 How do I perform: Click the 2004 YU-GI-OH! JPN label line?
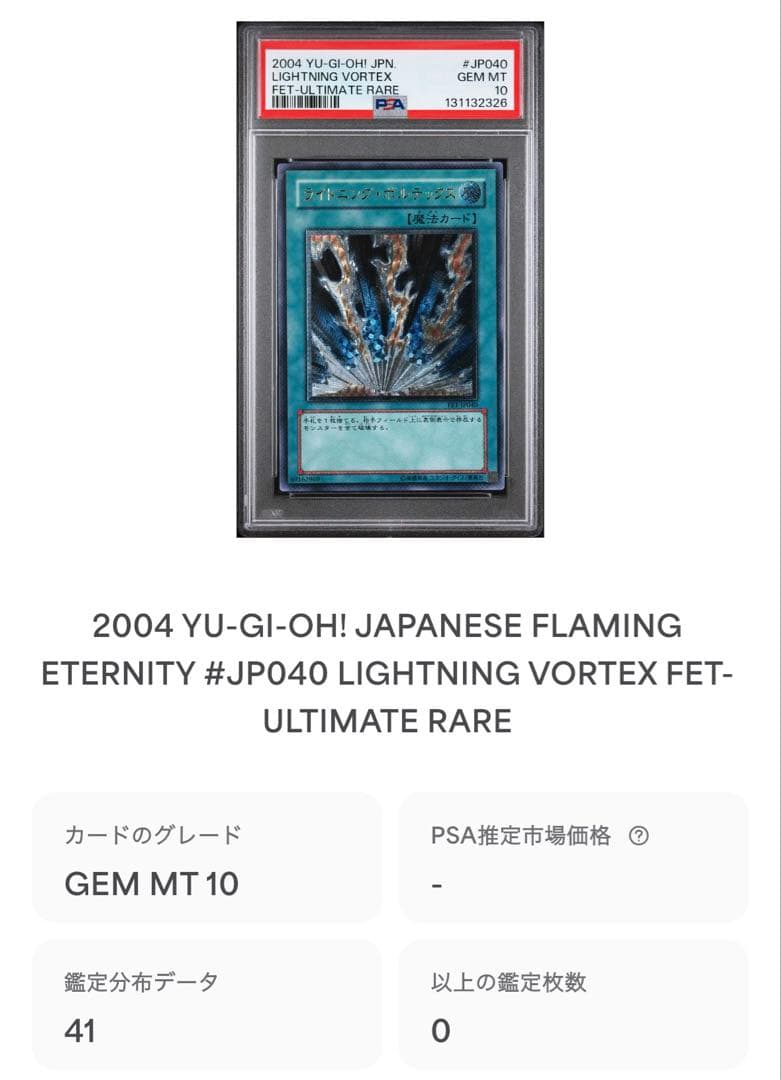click(x=334, y=63)
